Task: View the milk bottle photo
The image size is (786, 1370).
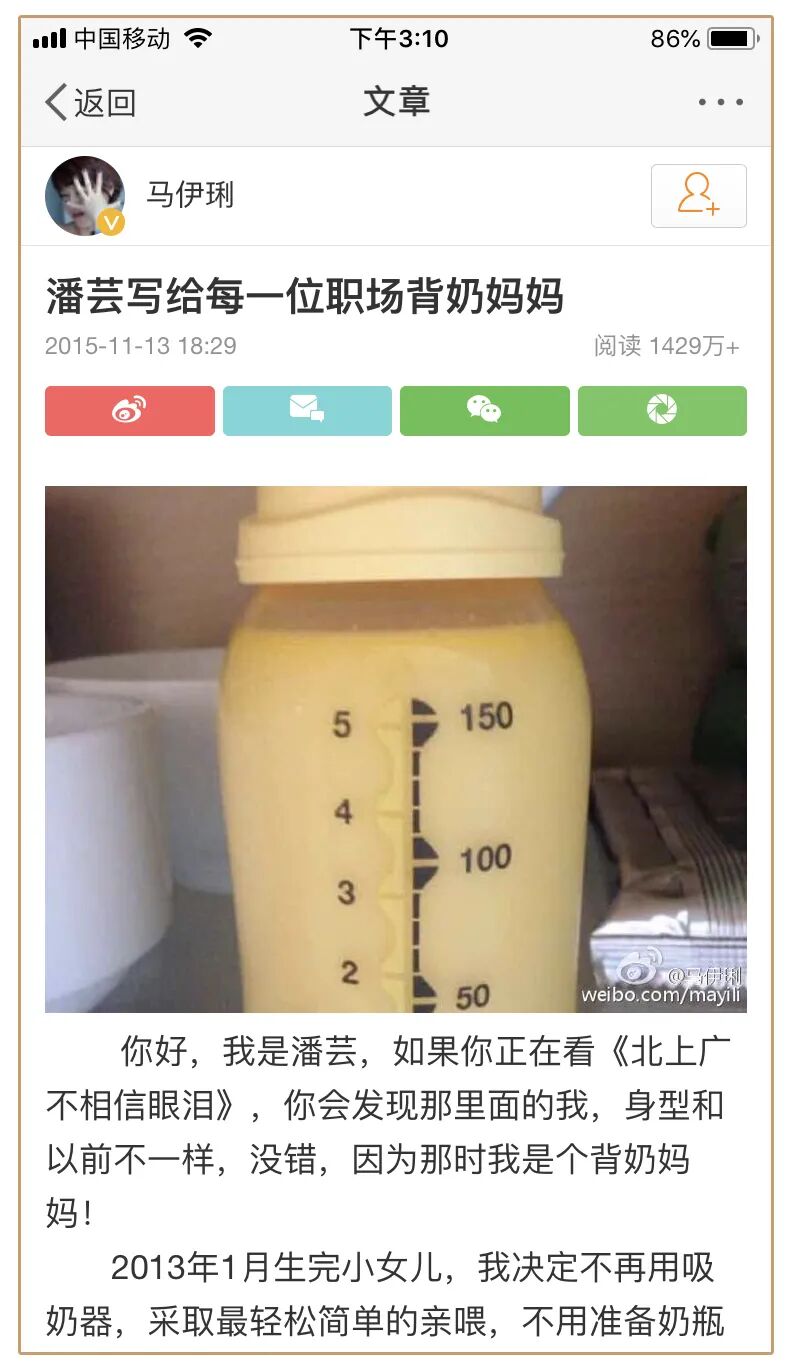Action: pyautogui.click(x=395, y=748)
